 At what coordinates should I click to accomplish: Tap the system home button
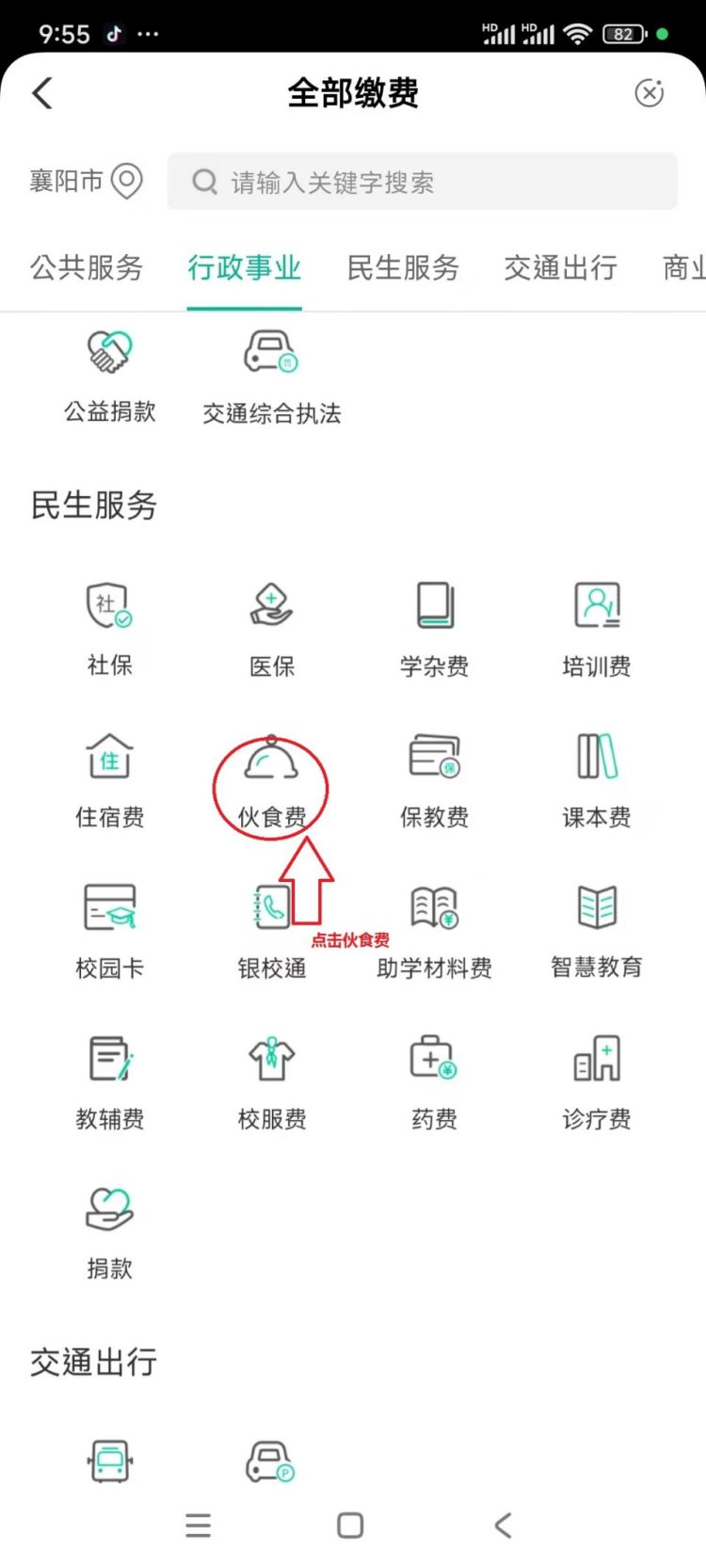[x=350, y=1525]
